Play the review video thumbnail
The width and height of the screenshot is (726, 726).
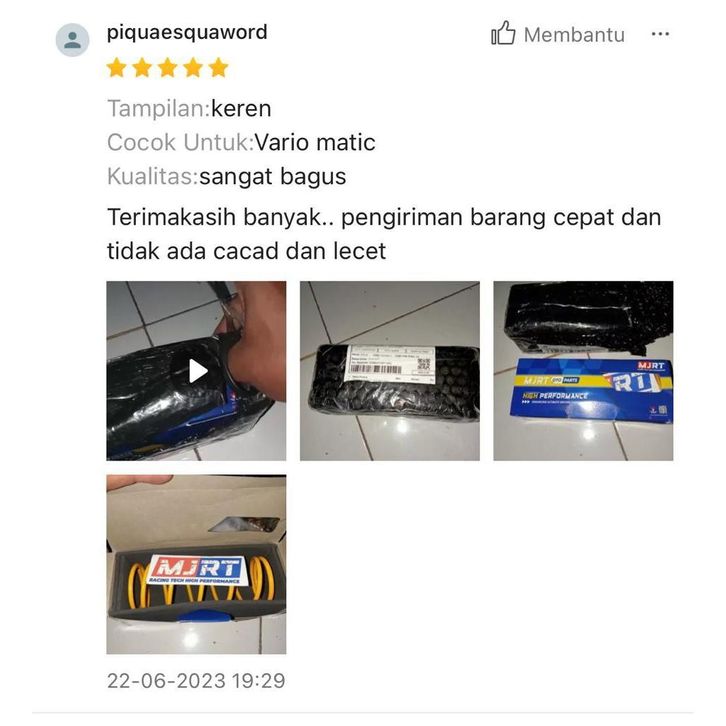[197, 371]
